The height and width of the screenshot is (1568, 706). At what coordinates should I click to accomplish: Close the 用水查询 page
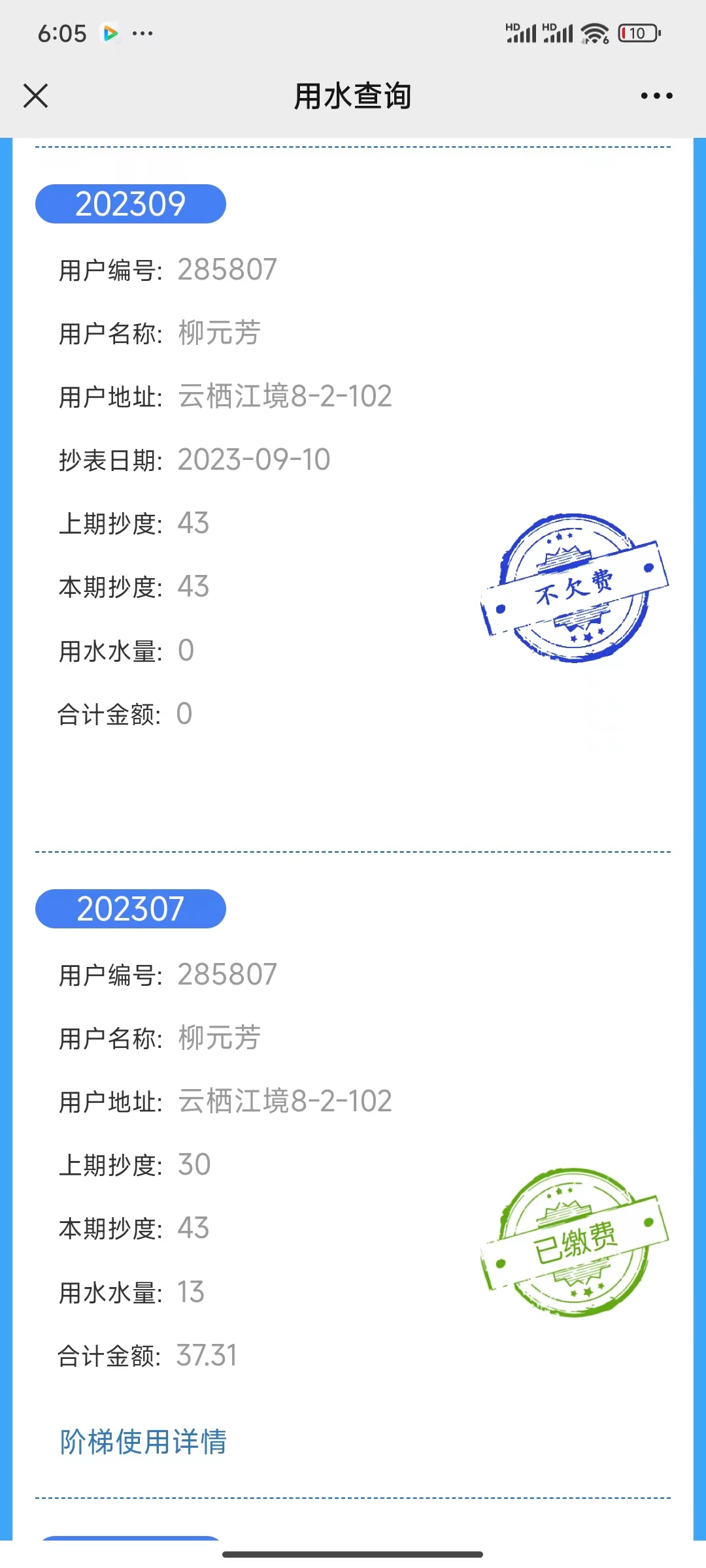pos(36,96)
